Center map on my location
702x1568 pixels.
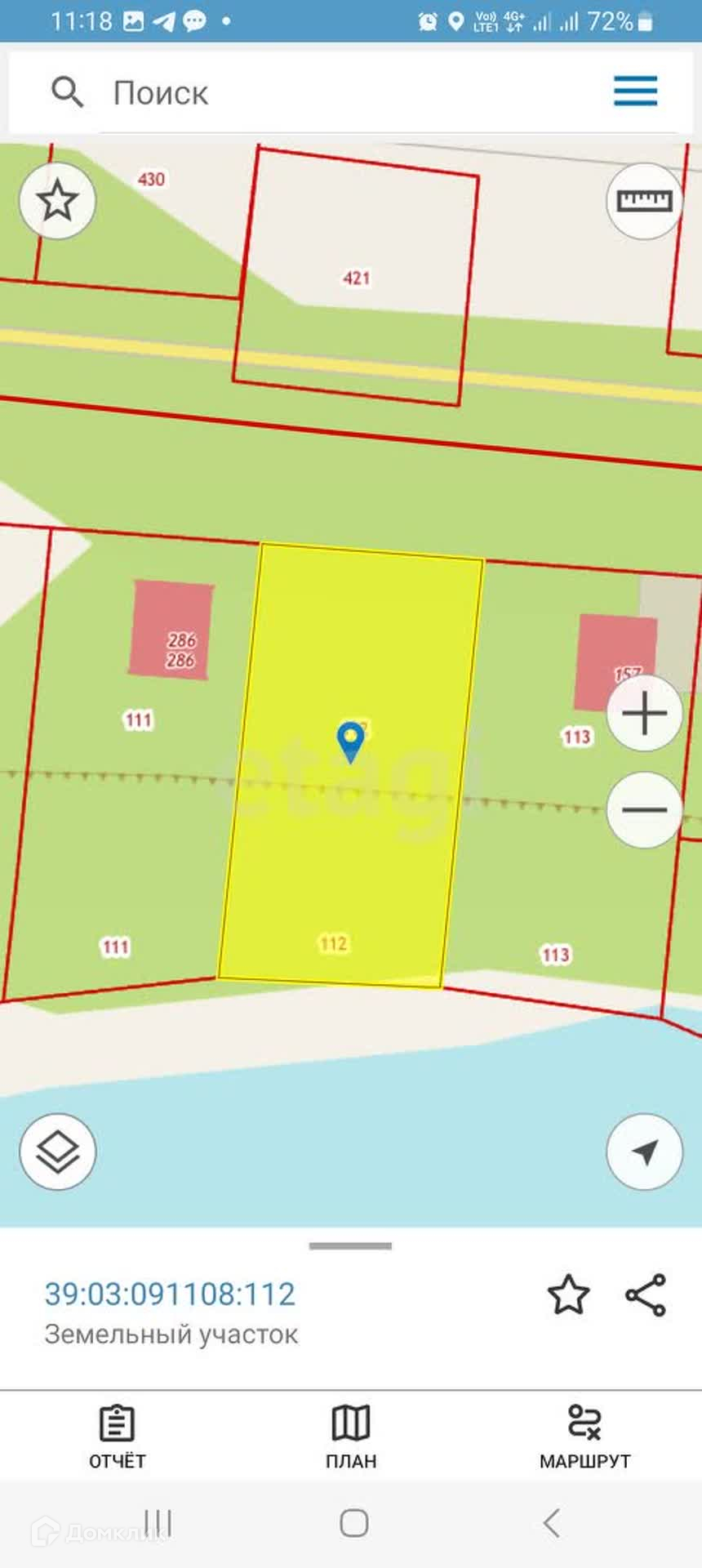click(x=644, y=1151)
